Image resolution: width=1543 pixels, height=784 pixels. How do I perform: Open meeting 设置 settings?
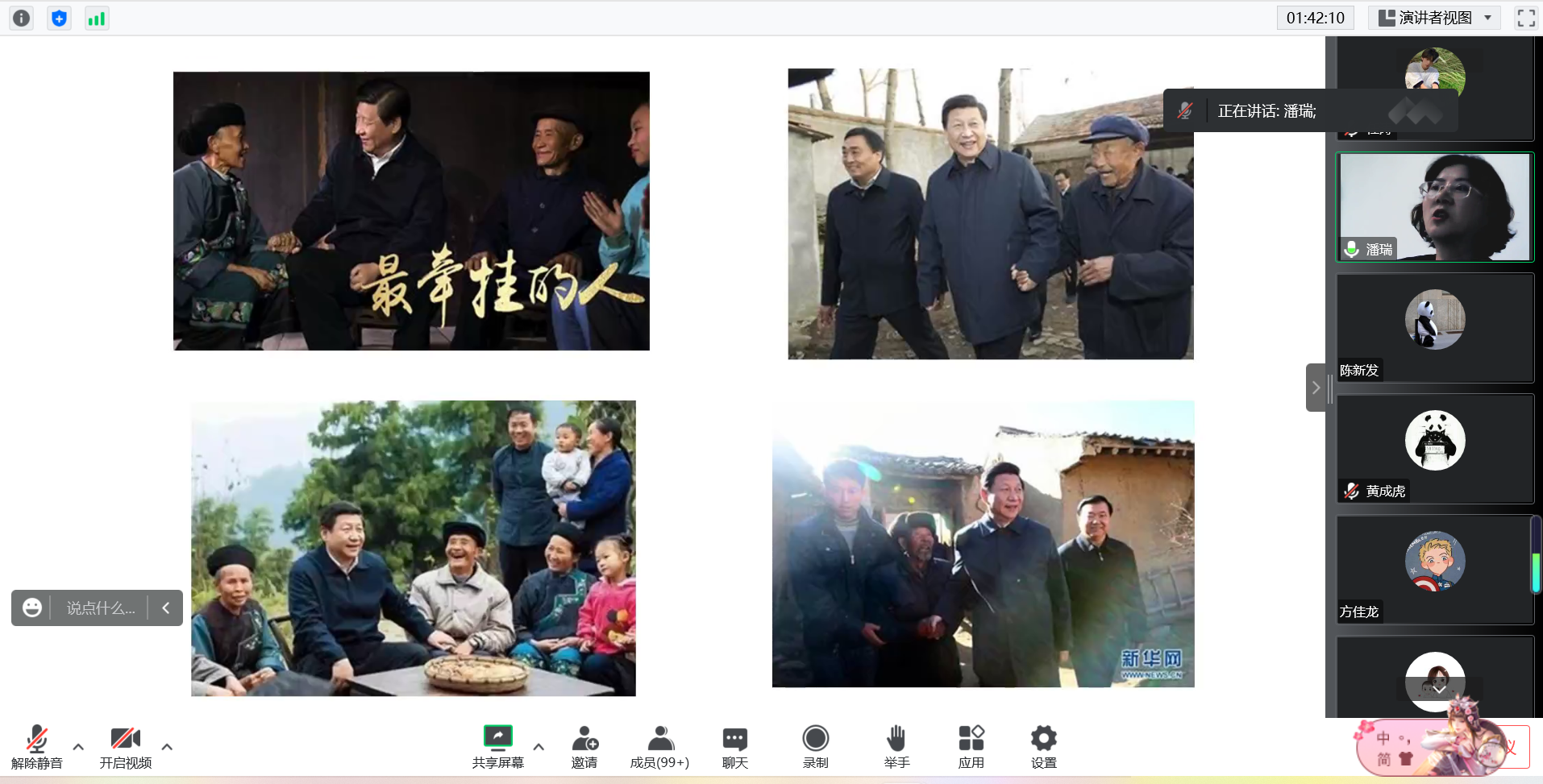pos(1043,746)
